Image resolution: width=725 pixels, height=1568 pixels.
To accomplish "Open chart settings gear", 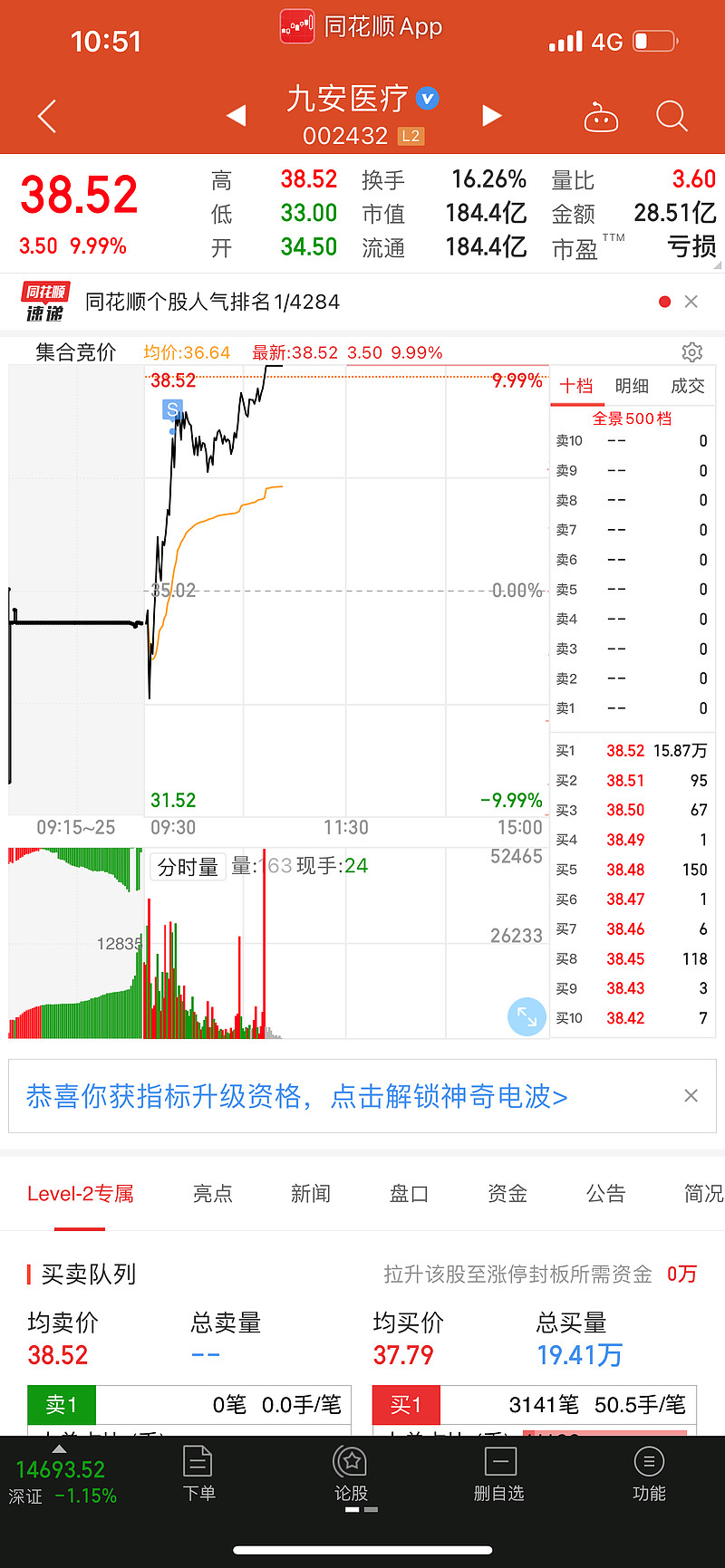I will click(692, 352).
